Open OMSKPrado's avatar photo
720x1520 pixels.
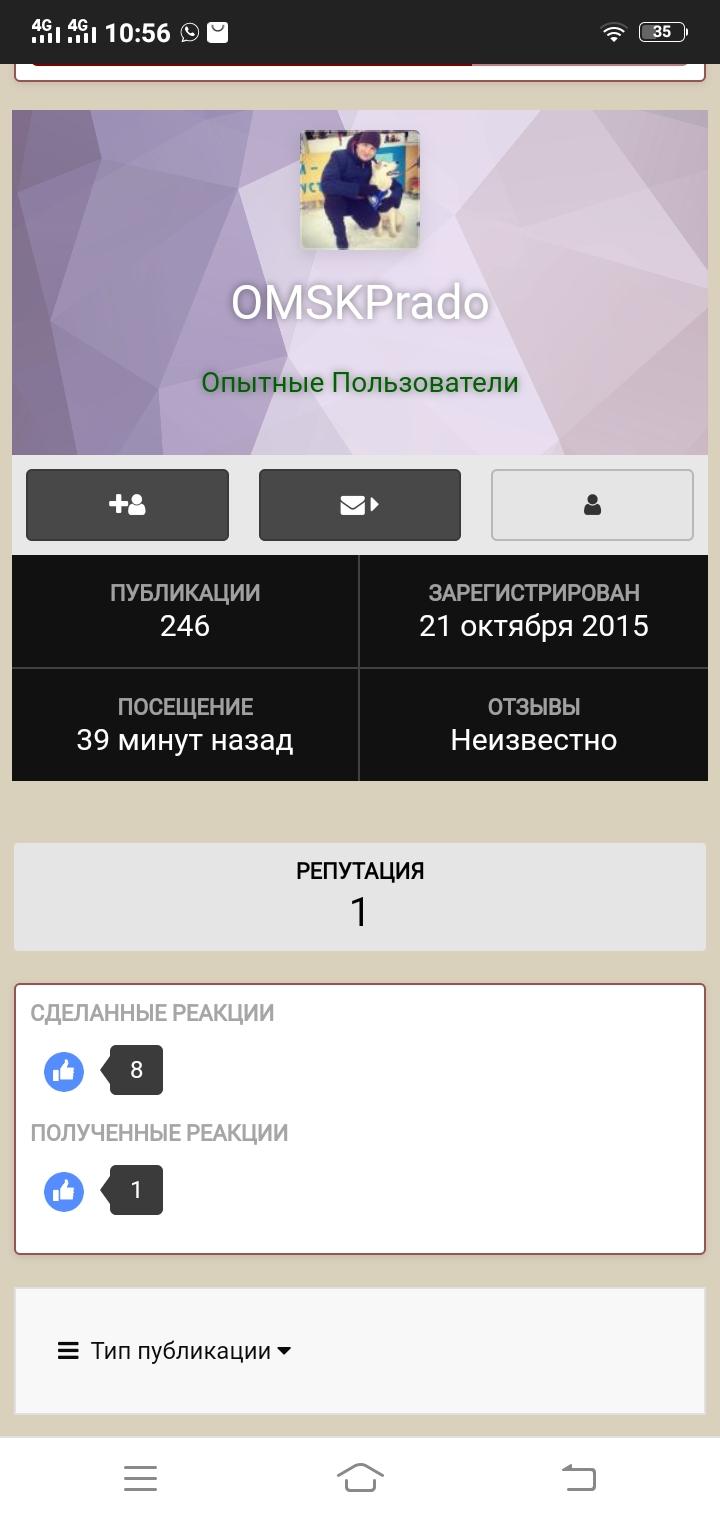pyautogui.click(x=360, y=189)
